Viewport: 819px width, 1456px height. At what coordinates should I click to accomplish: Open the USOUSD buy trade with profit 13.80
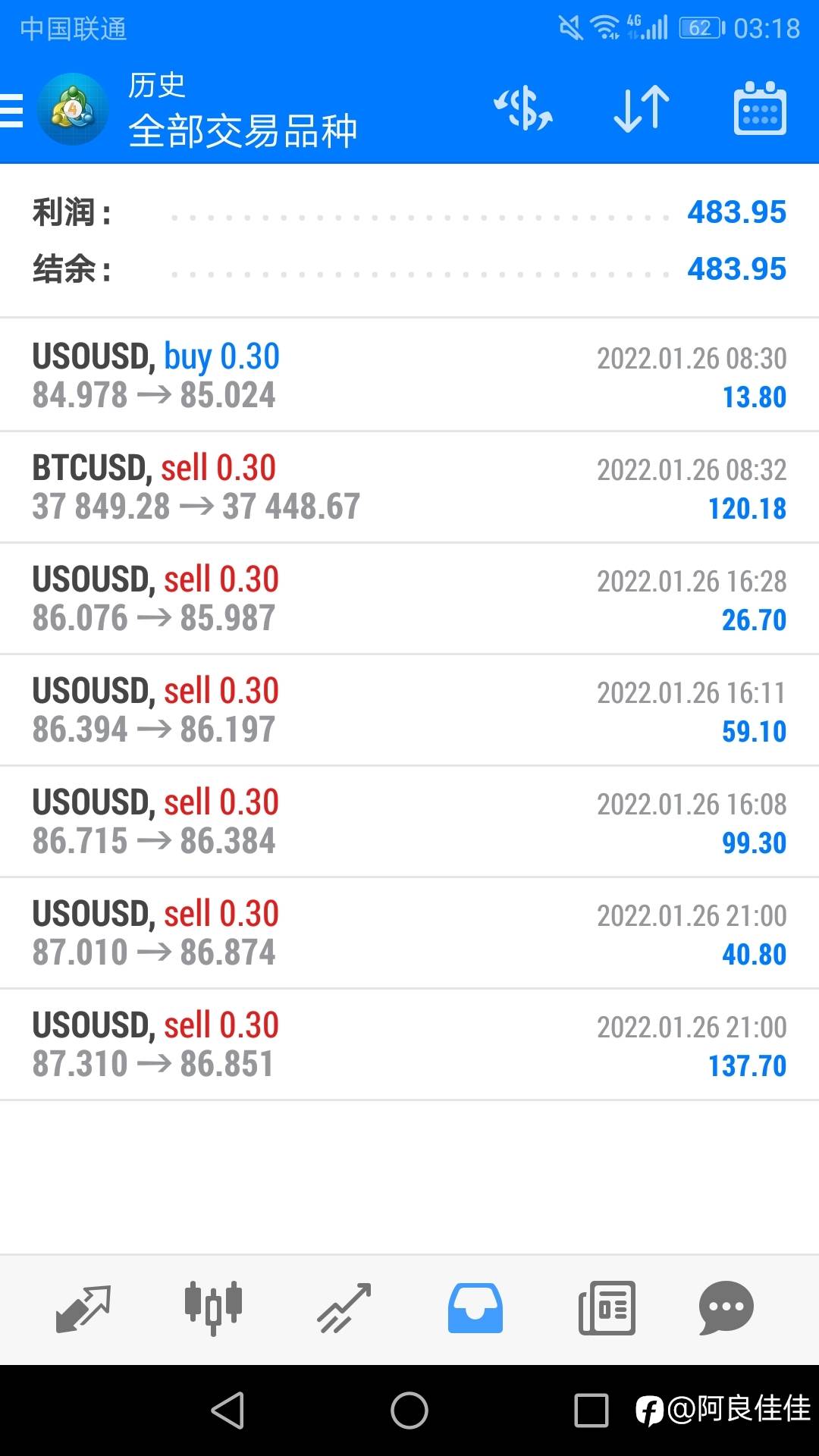[409, 375]
